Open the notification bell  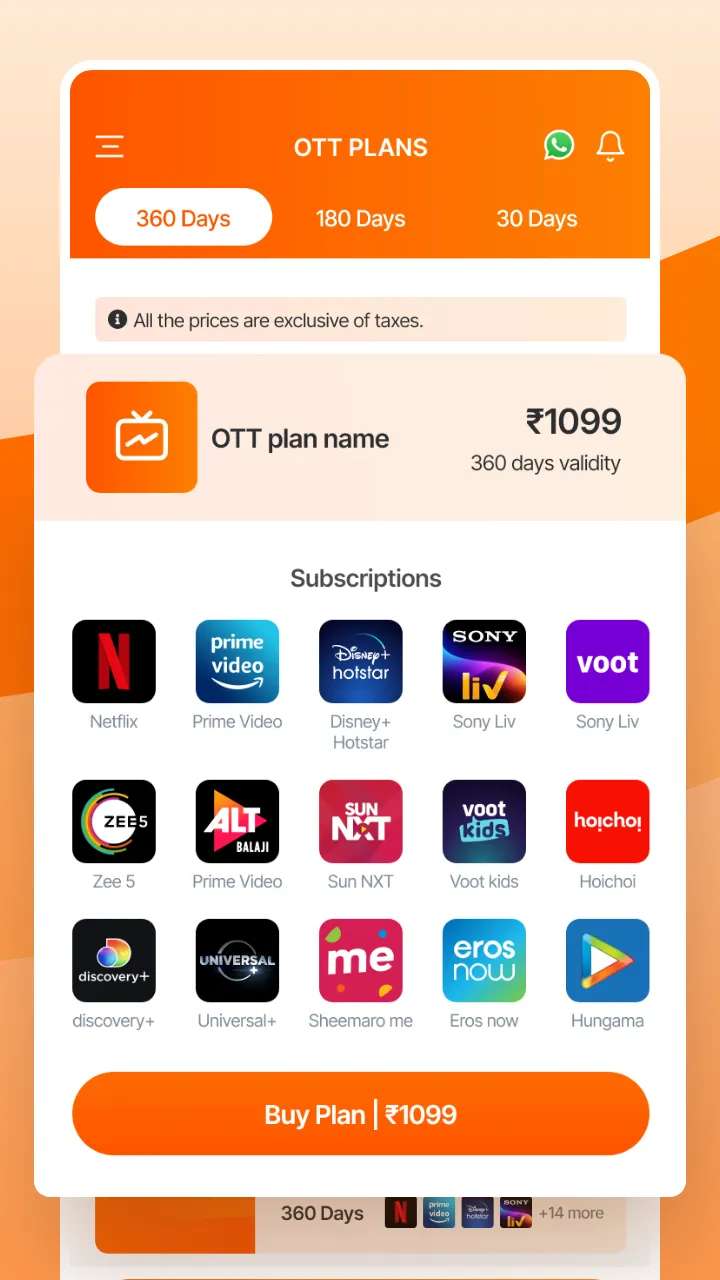610,146
